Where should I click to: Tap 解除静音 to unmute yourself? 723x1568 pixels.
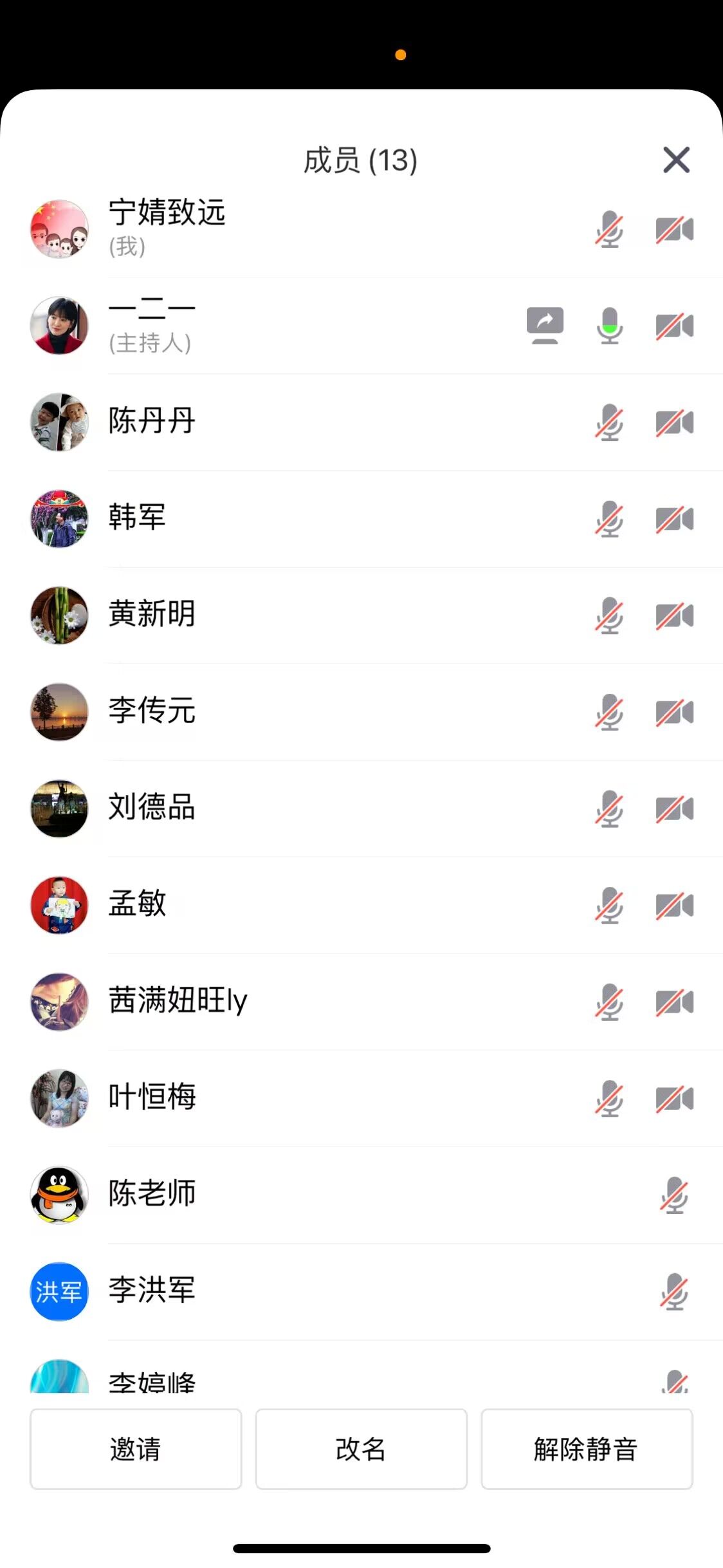click(x=586, y=1449)
